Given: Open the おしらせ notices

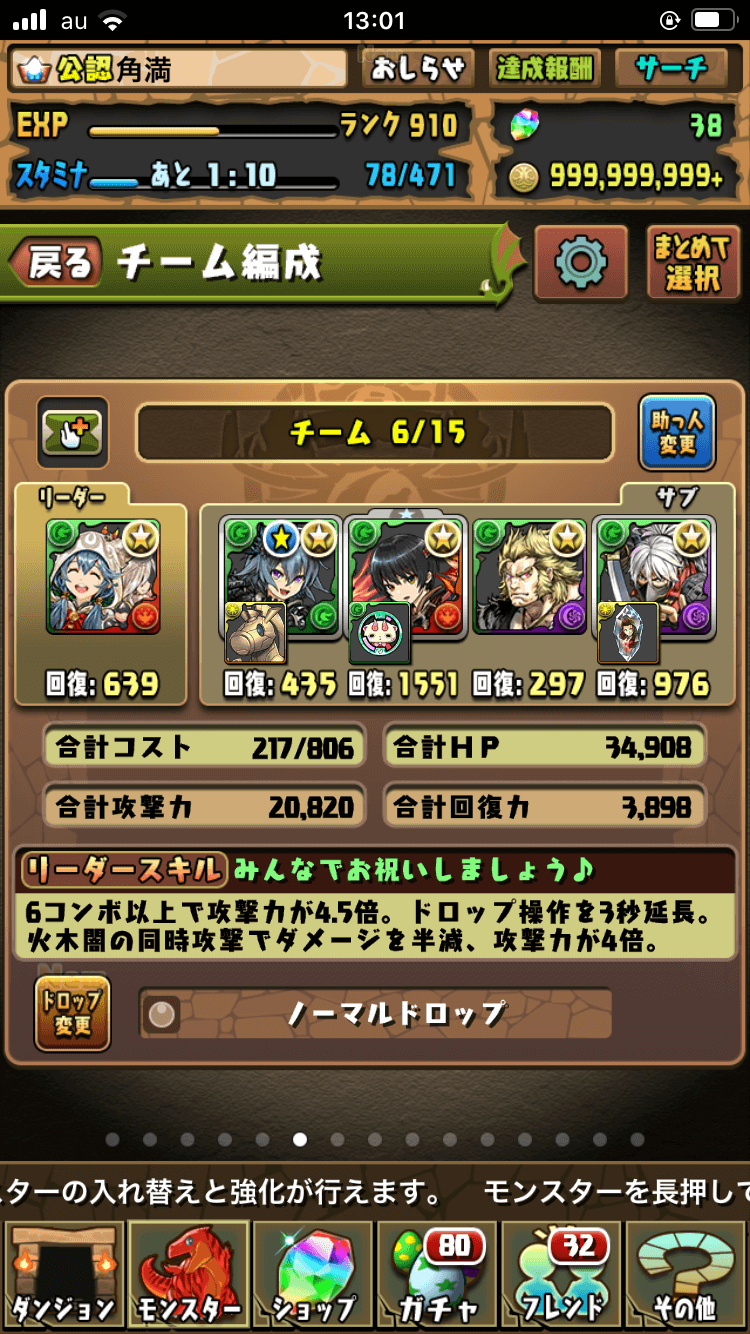Looking at the screenshot, I should coord(419,68).
